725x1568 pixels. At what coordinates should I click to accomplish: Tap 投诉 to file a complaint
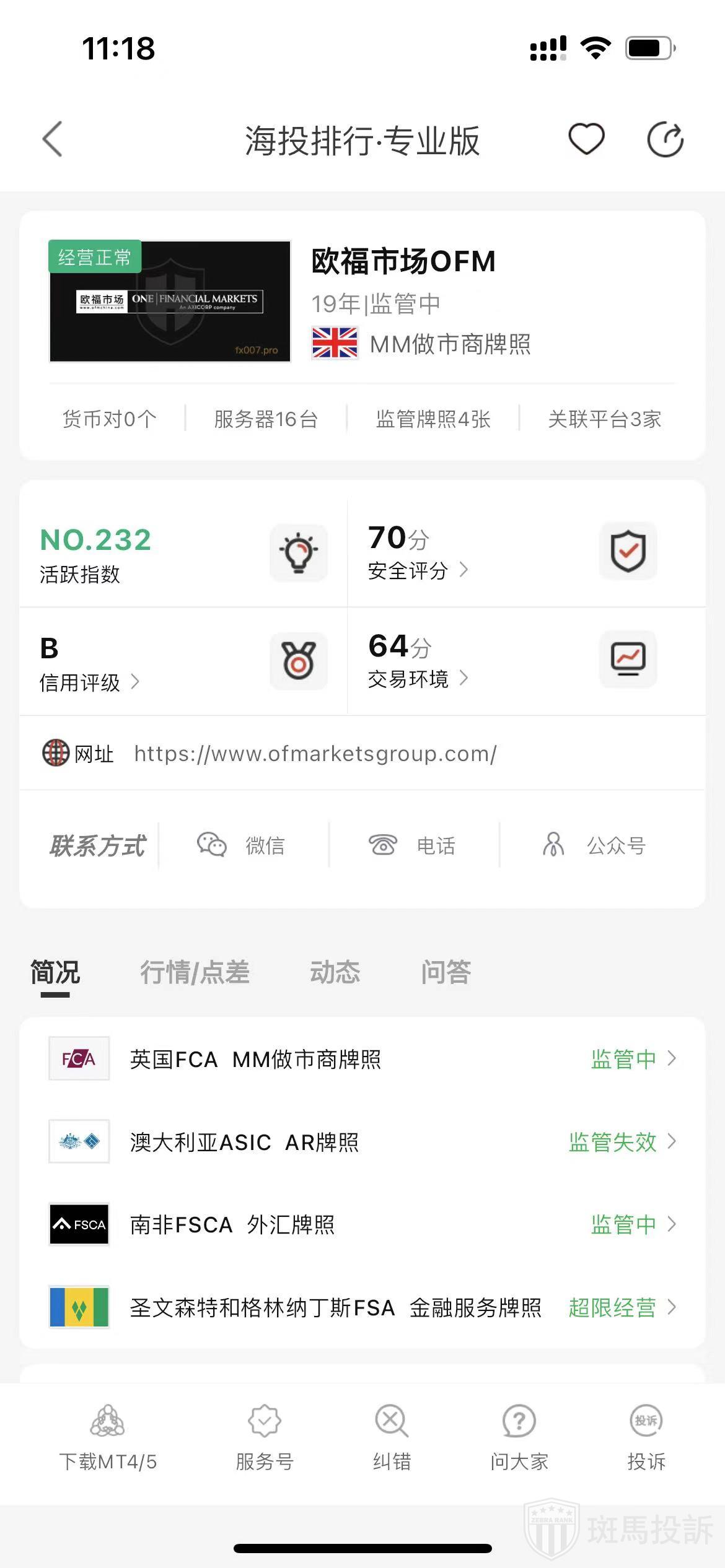click(x=646, y=1437)
